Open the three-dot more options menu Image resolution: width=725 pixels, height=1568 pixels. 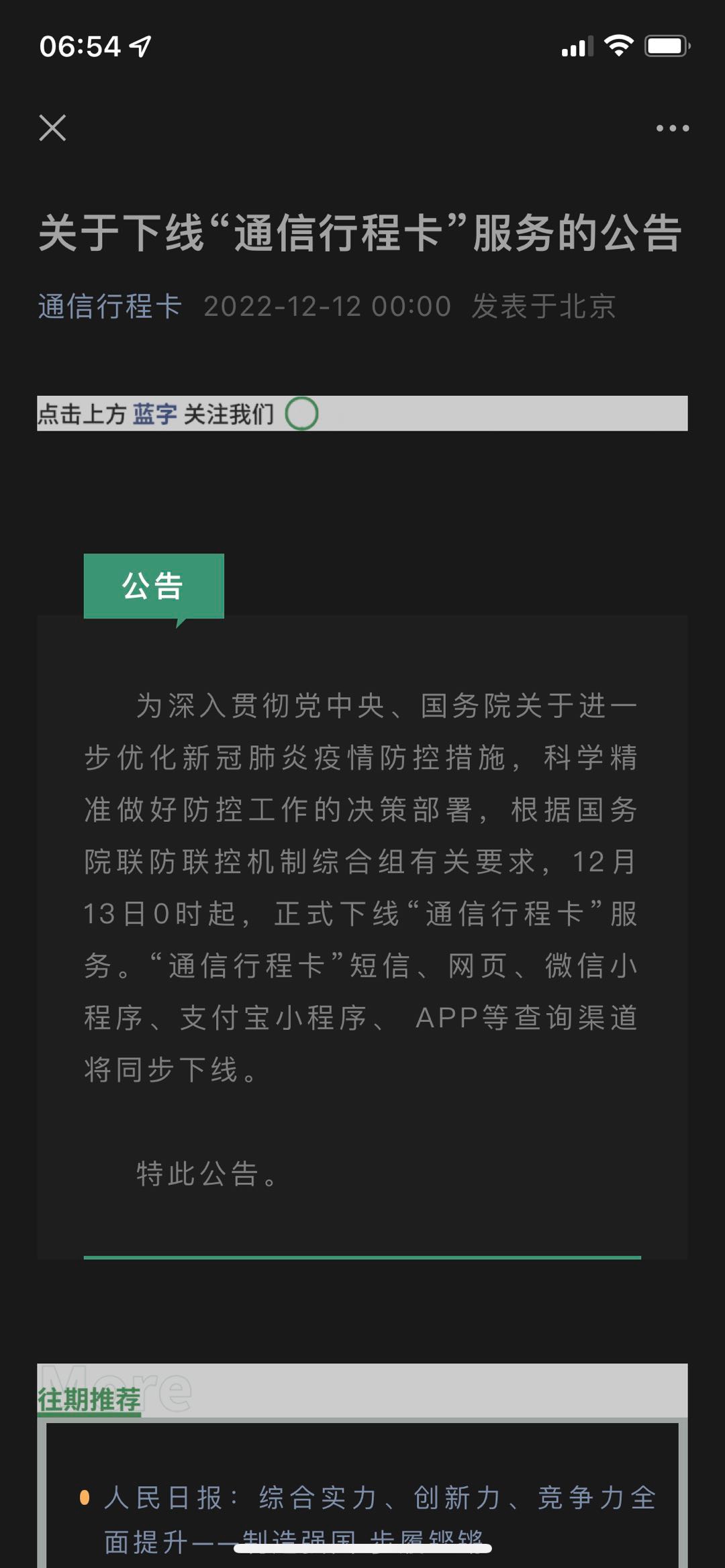(x=672, y=128)
